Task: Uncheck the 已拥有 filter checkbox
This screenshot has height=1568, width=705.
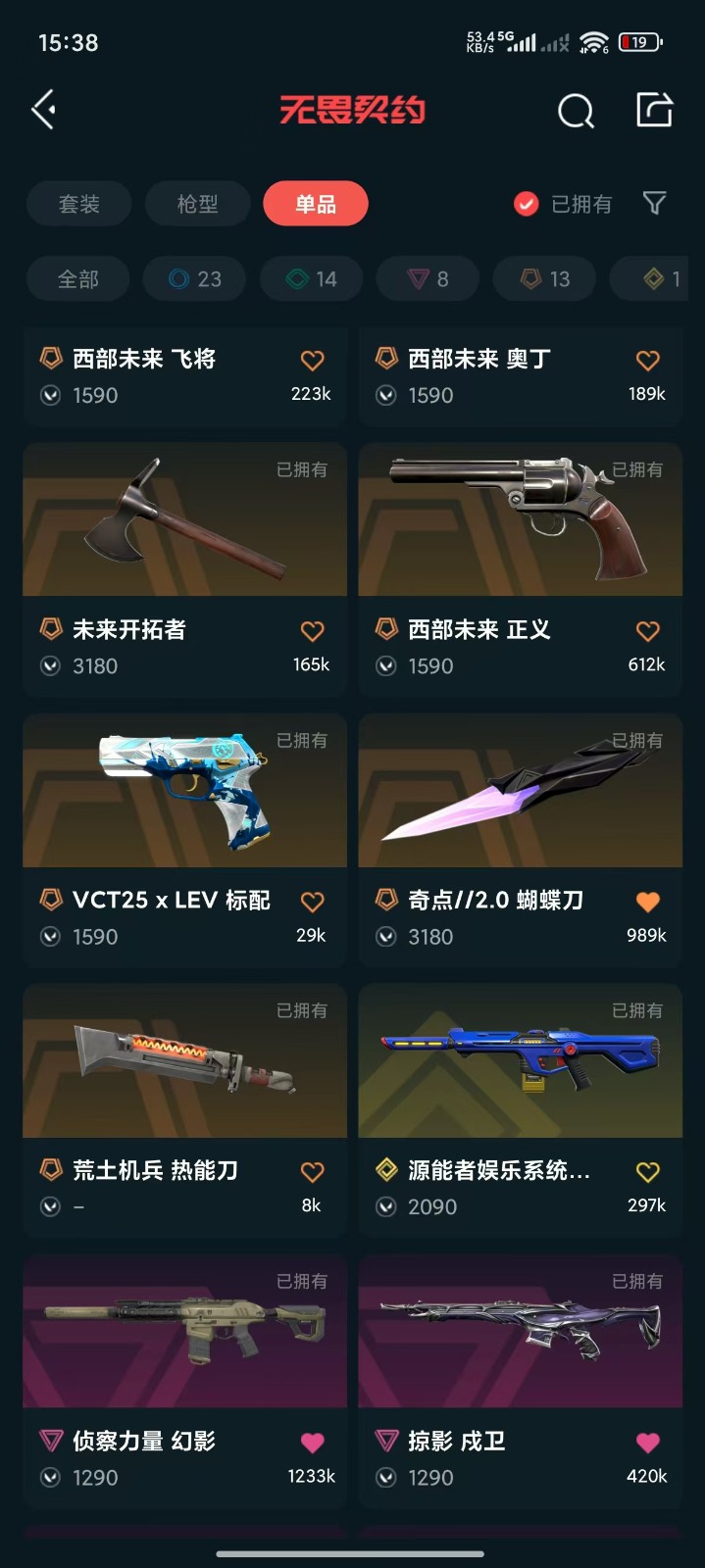Action: click(527, 204)
